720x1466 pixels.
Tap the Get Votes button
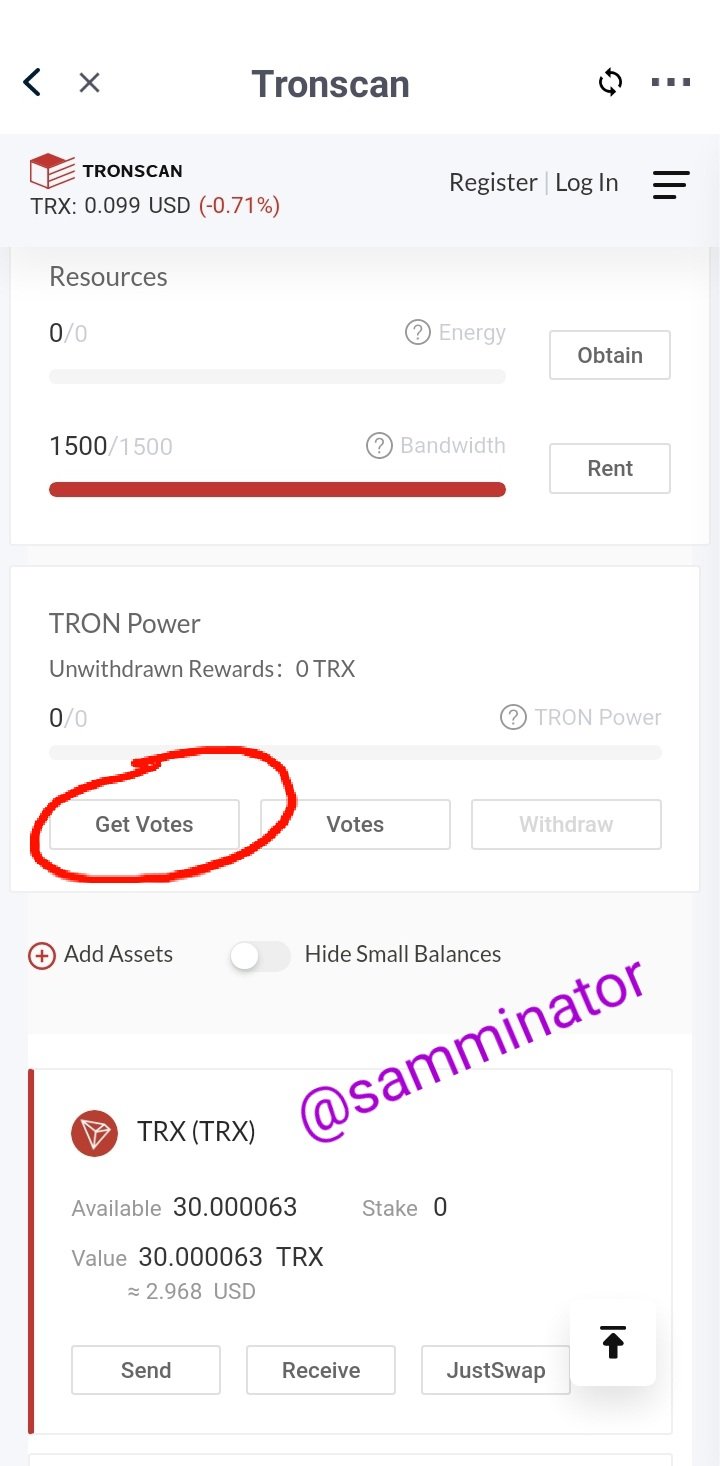tap(144, 824)
